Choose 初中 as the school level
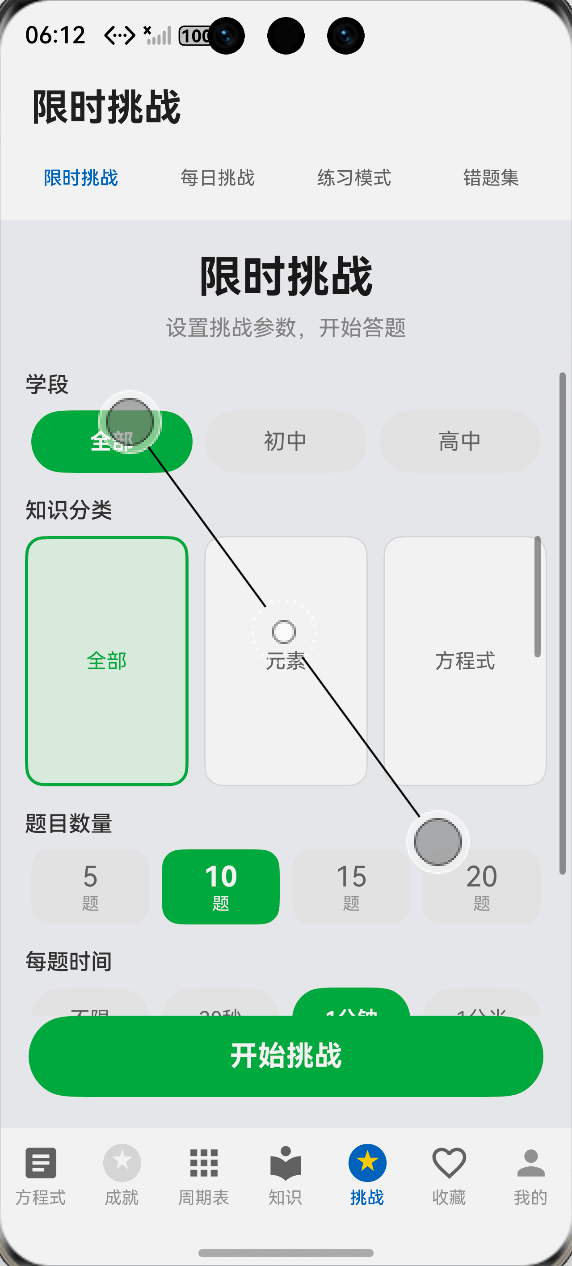Viewport: 572px width, 1266px height. 285,441
